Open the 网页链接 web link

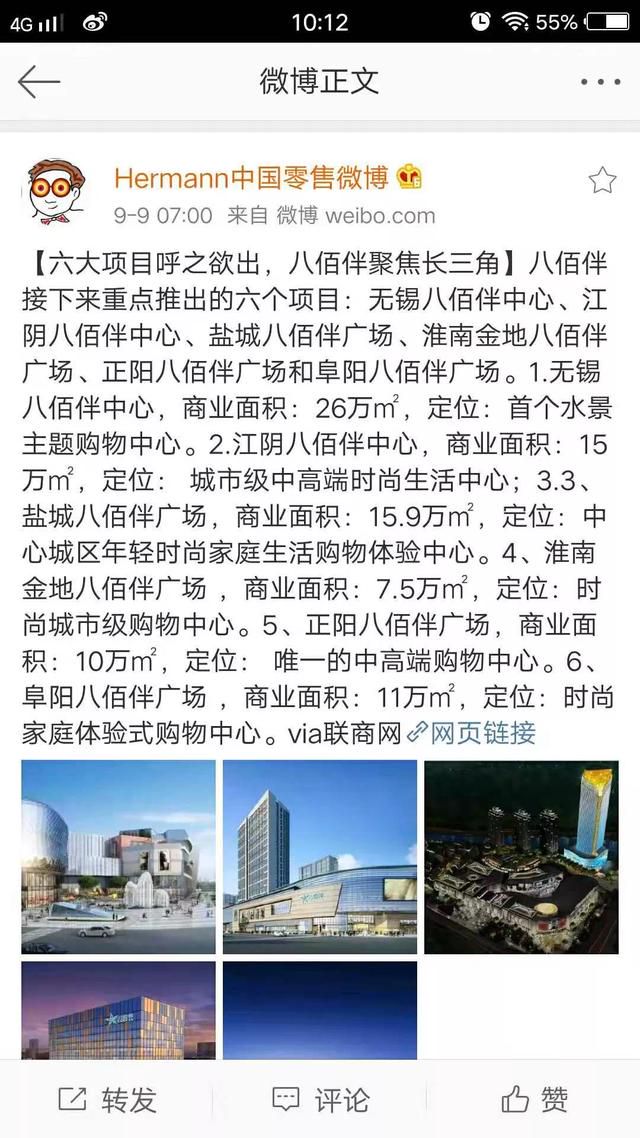click(x=472, y=733)
